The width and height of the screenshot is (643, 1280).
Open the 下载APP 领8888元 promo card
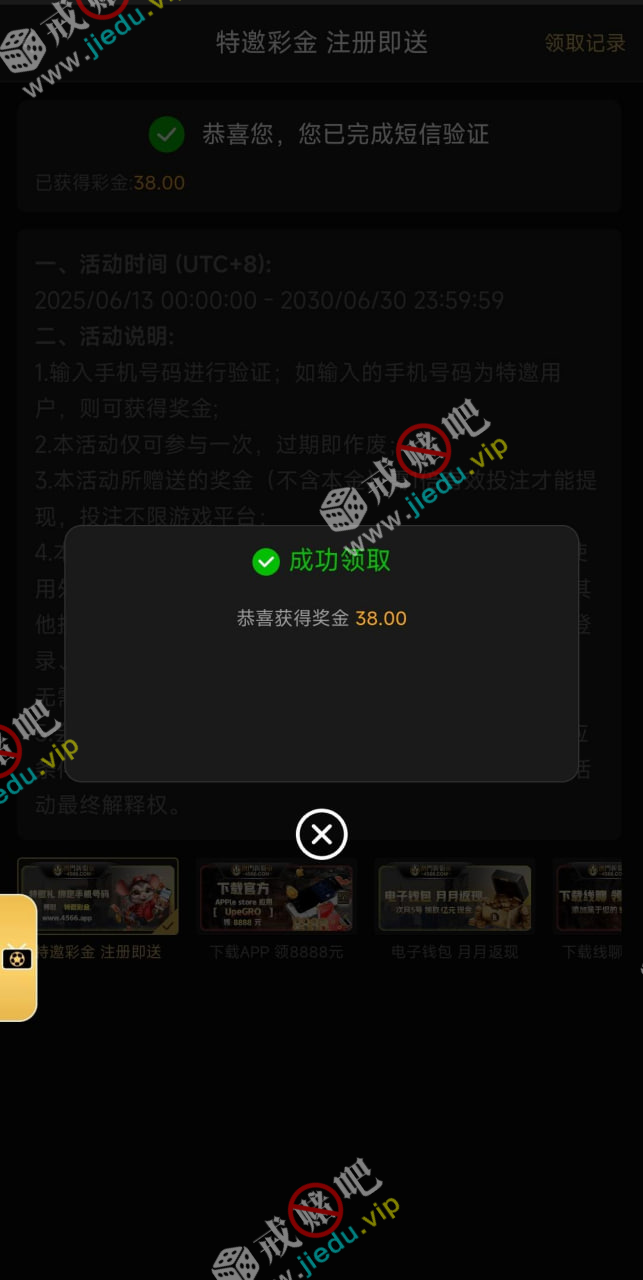point(276,897)
